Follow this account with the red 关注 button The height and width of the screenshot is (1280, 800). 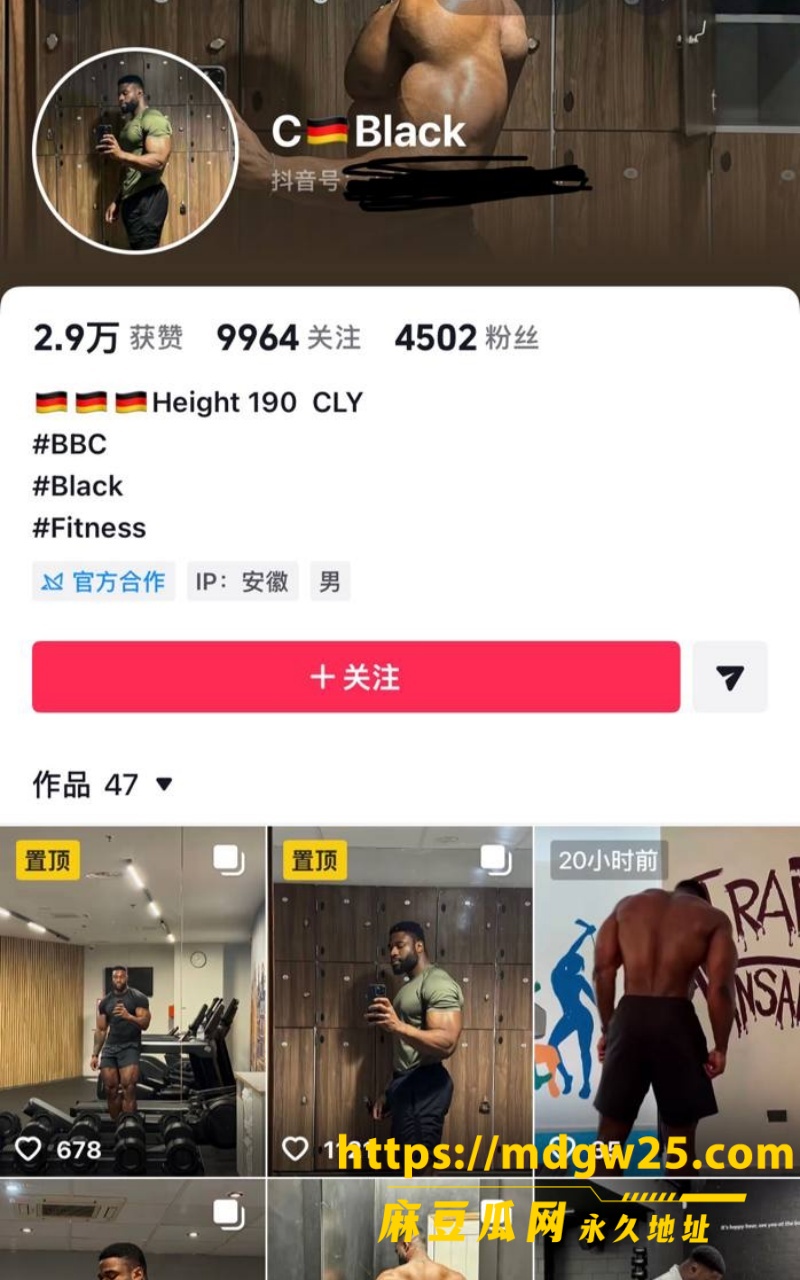pyautogui.click(x=356, y=677)
